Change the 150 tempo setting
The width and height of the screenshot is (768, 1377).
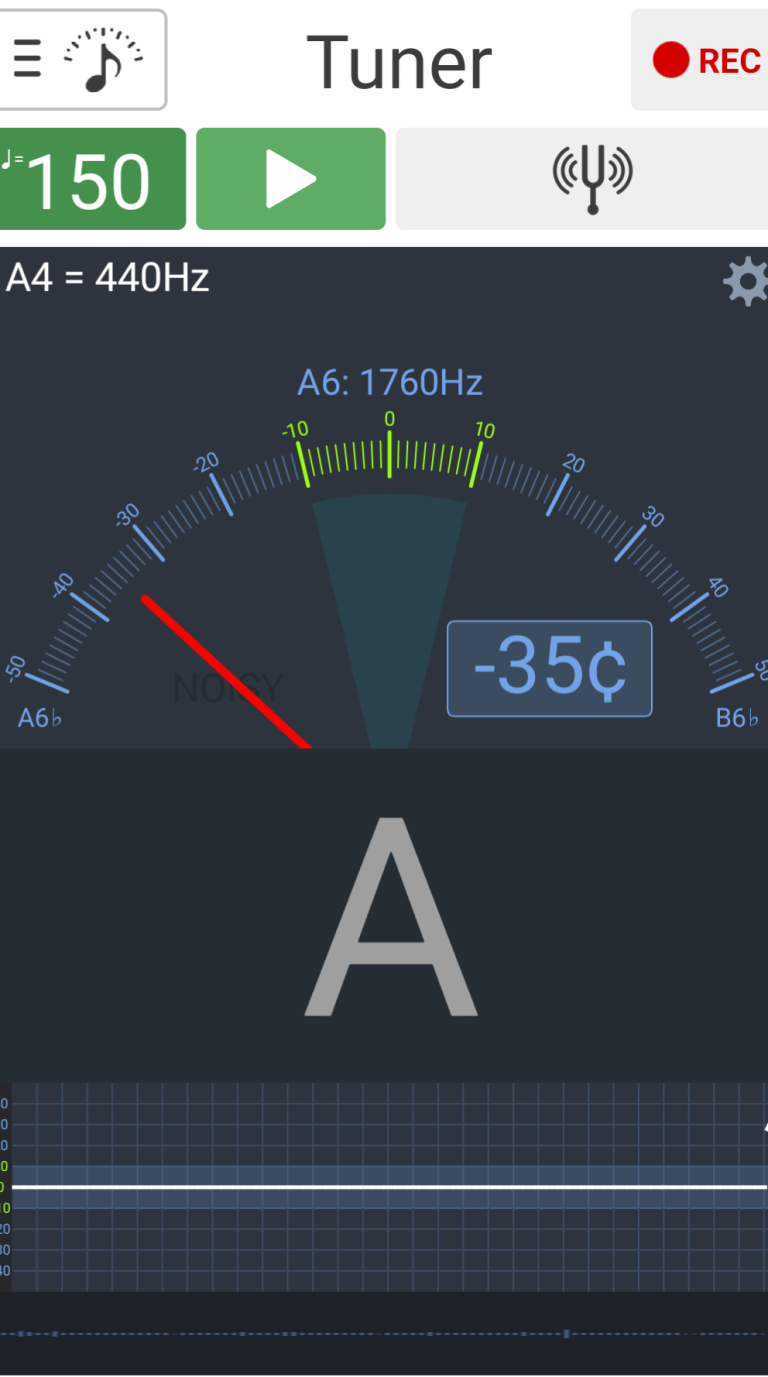pyautogui.click(x=92, y=180)
